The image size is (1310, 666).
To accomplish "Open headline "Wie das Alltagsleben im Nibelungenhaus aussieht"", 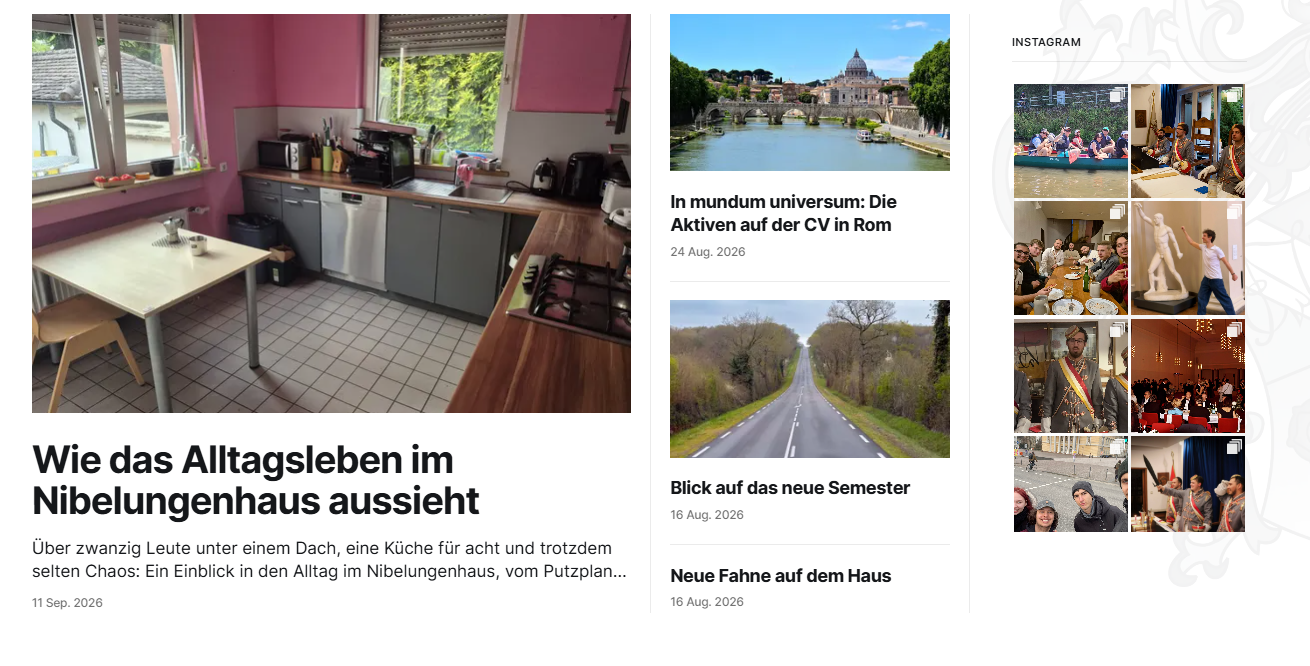I will [256, 480].
